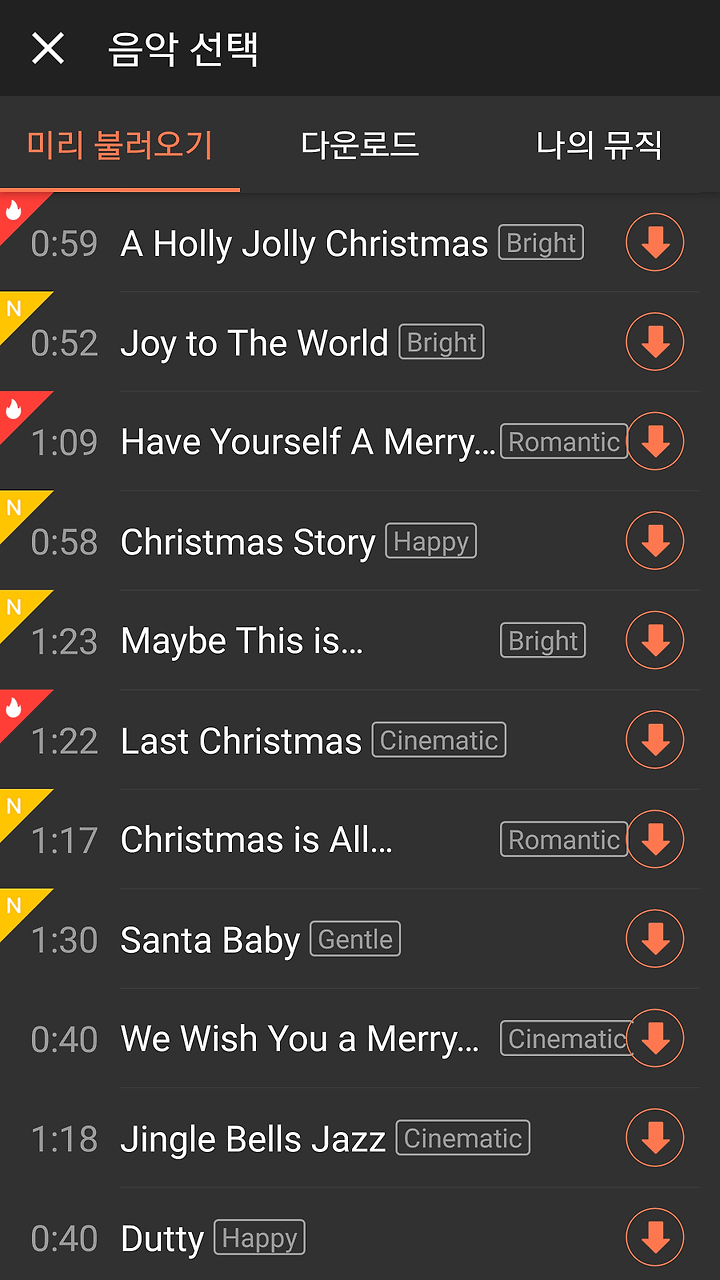Download We Wish You a Merry track
Screen dimensions: 720x1280
655,1038
